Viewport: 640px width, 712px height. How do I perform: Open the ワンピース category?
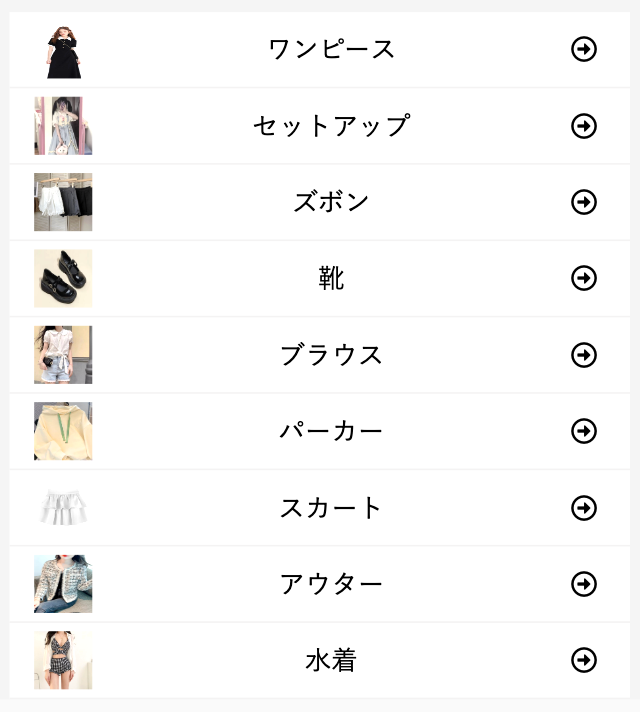point(331,49)
